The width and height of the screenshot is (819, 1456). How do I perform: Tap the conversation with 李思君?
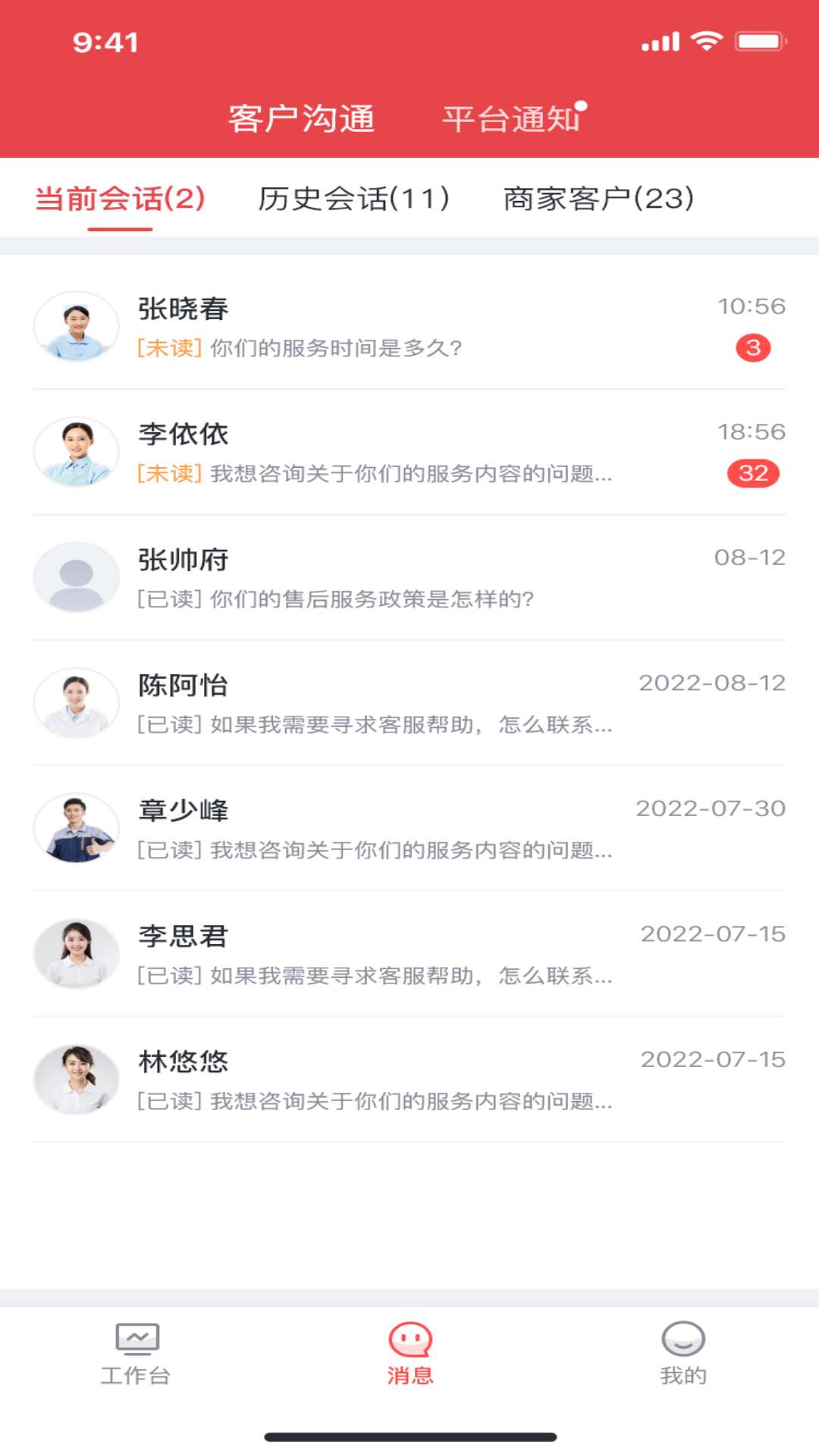click(409, 954)
